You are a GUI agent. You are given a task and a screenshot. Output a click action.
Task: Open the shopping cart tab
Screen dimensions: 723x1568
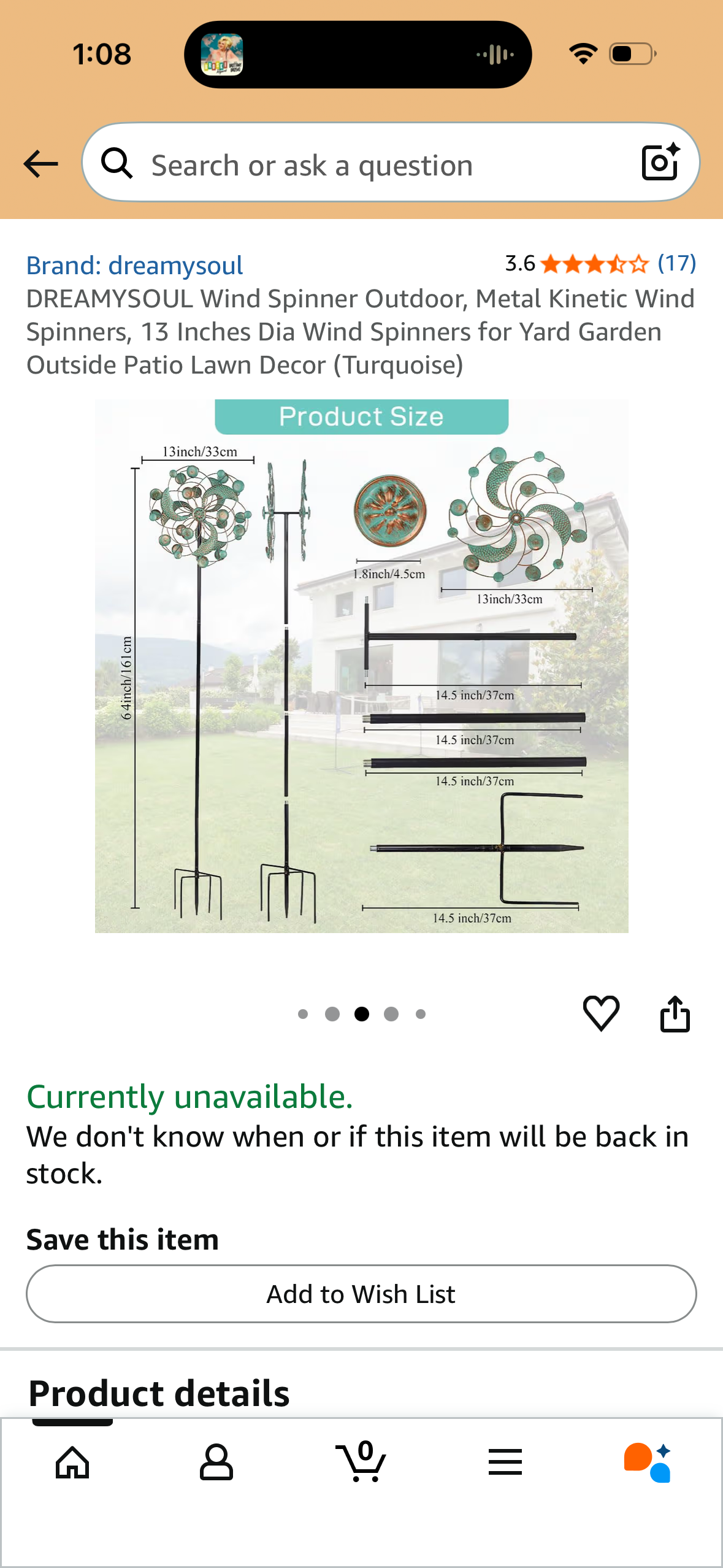coord(361,1463)
